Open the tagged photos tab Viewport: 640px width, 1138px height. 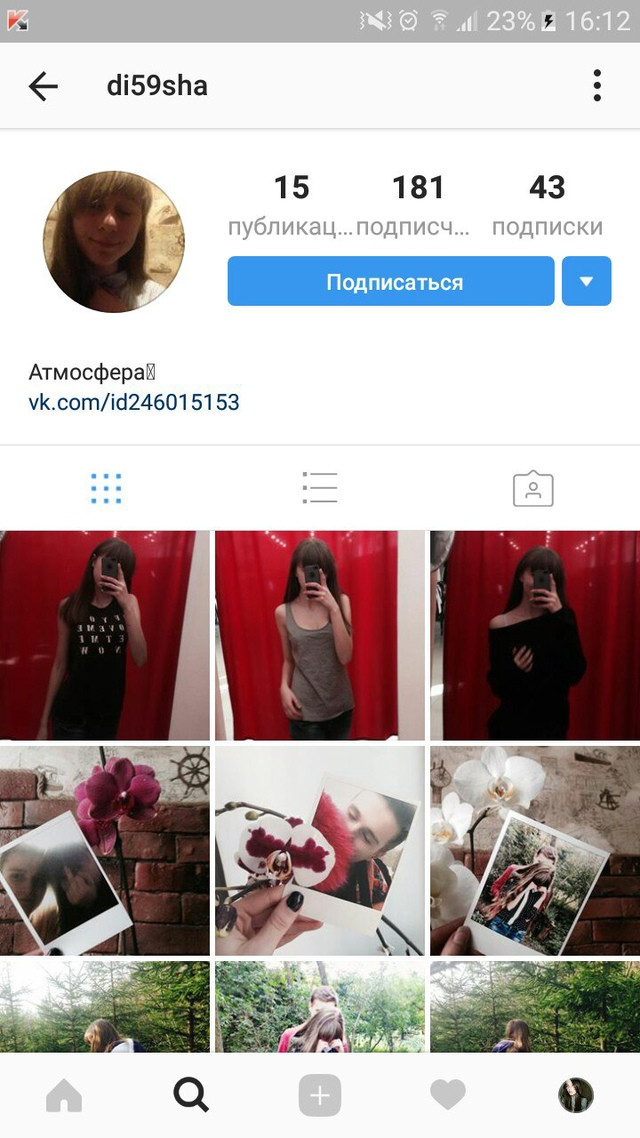(x=533, y=488)
